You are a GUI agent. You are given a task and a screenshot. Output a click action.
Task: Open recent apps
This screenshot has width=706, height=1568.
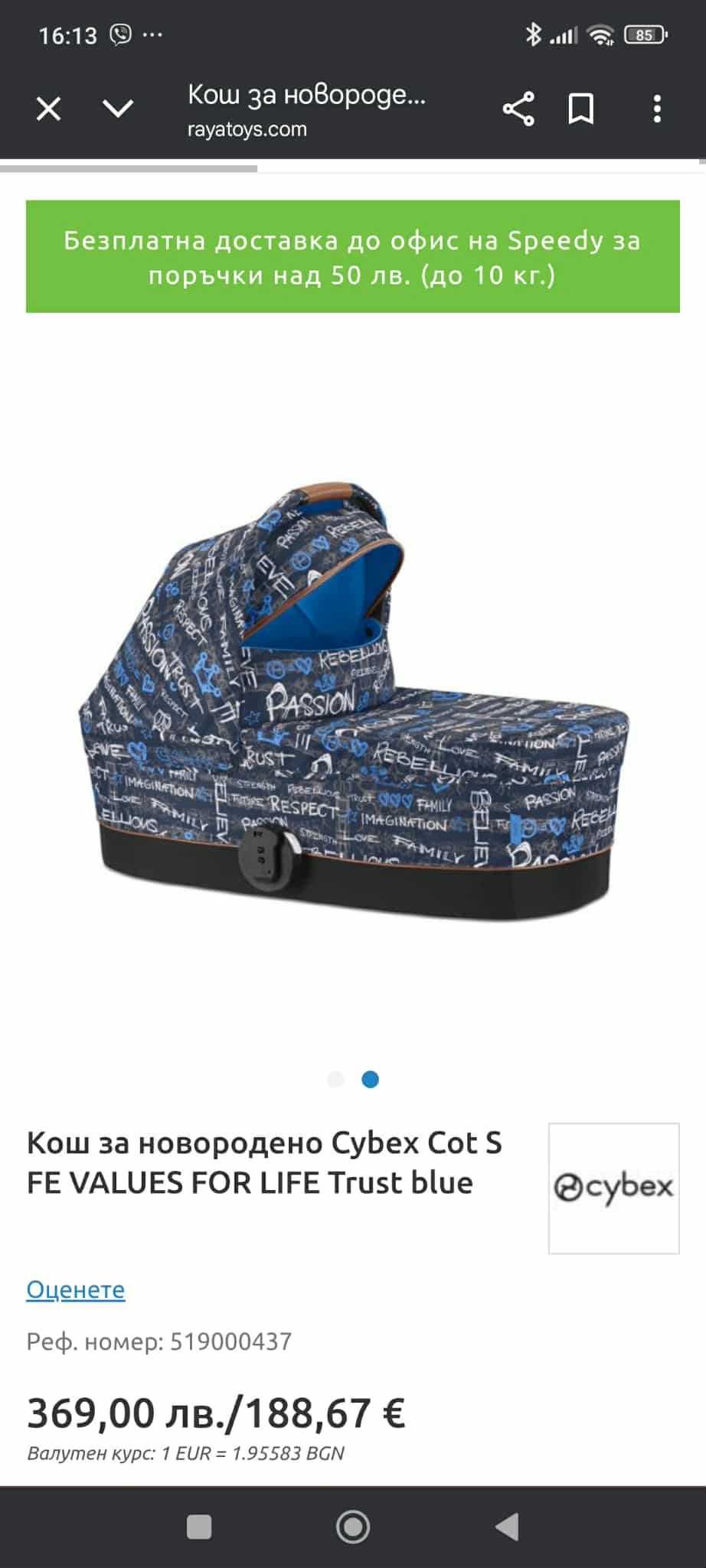click(199, 1527)
